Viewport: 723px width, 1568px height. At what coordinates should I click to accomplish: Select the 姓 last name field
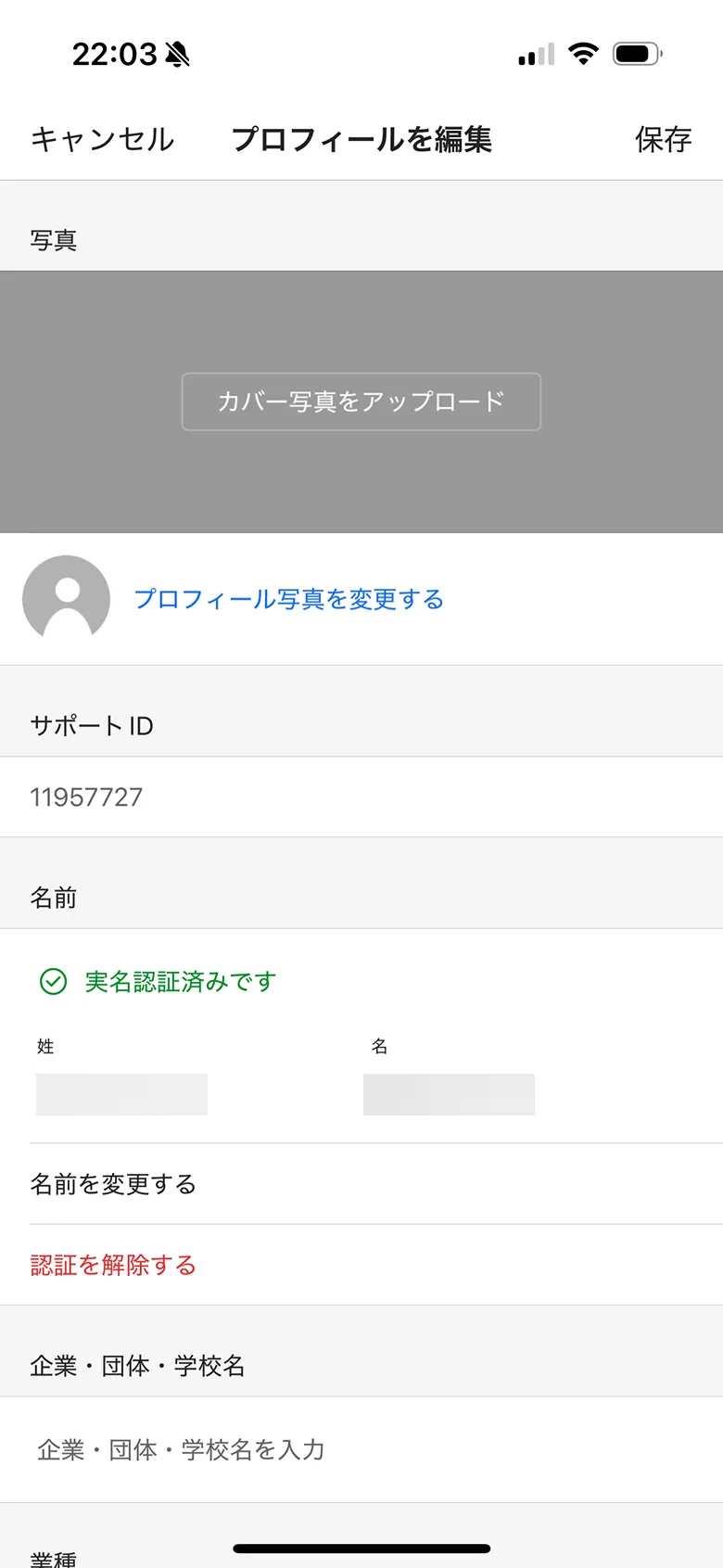click(x=121, y=1093)
